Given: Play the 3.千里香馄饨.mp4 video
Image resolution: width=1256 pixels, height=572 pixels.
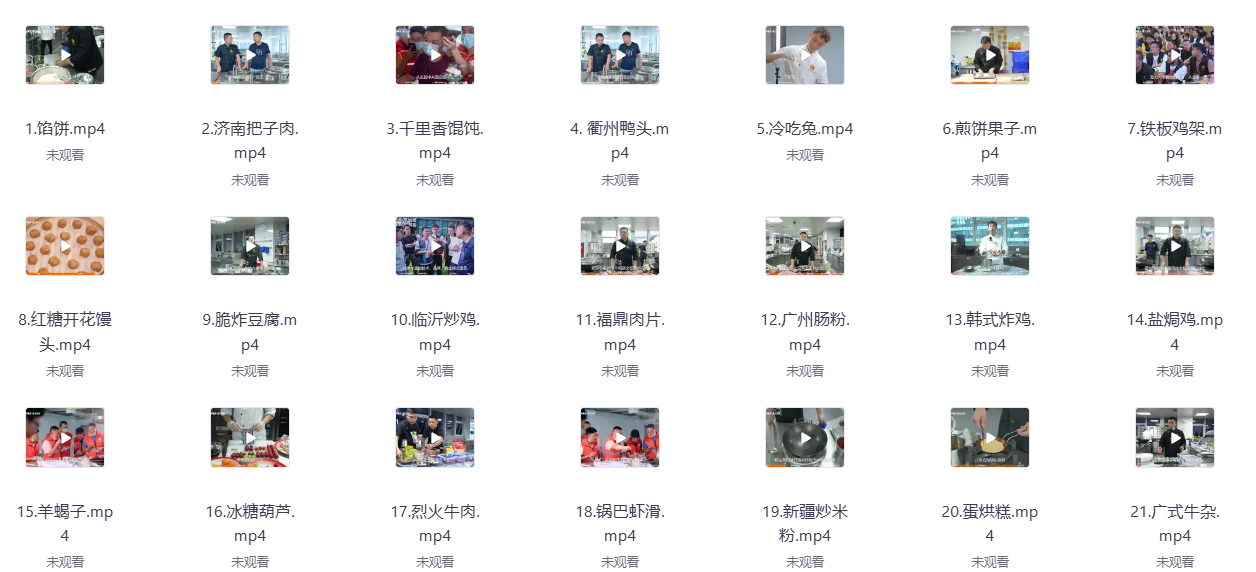Looking at the screenshot, I should [x=435, y=55].
